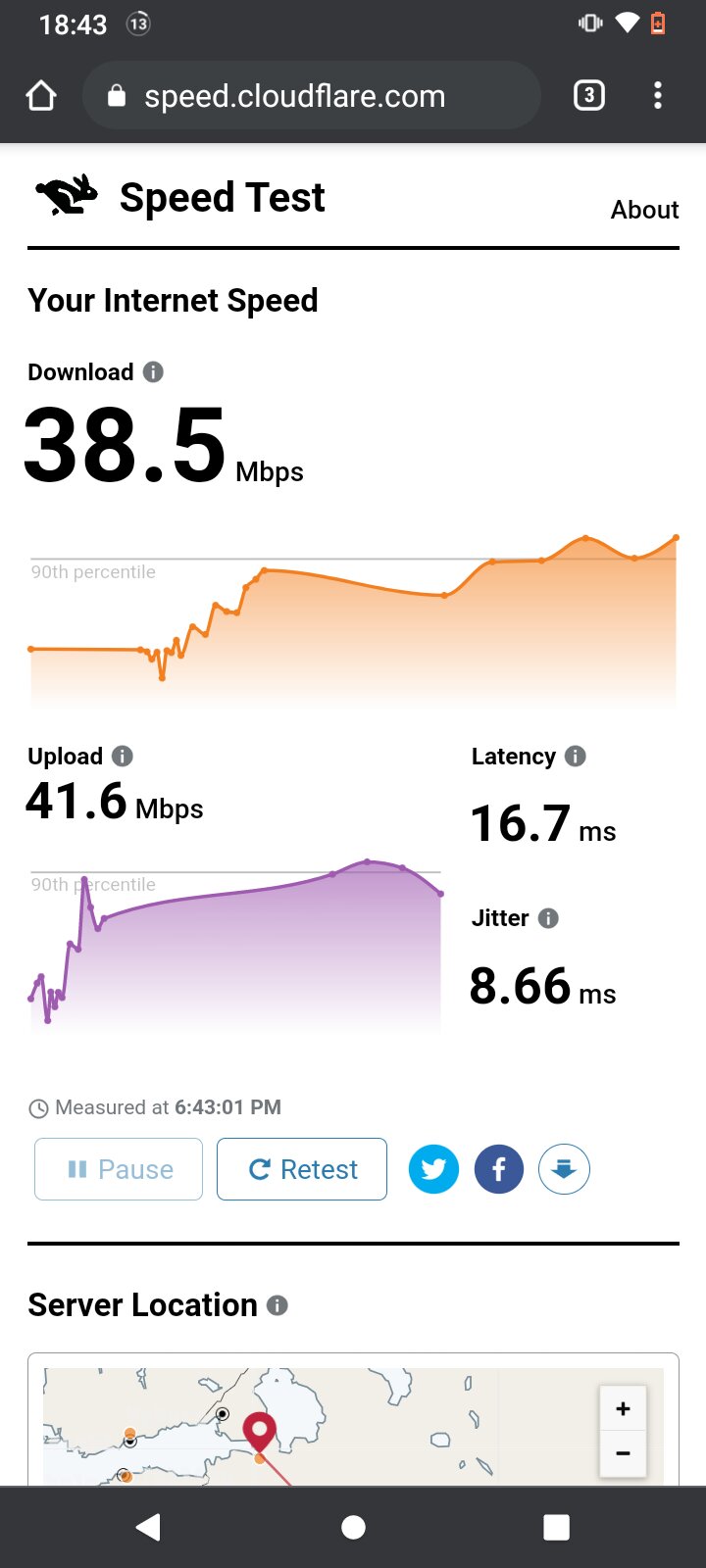Viewport: 706px width, 1568px height.
Task: Zoom in on the server map
Action: click(623, 1409)
